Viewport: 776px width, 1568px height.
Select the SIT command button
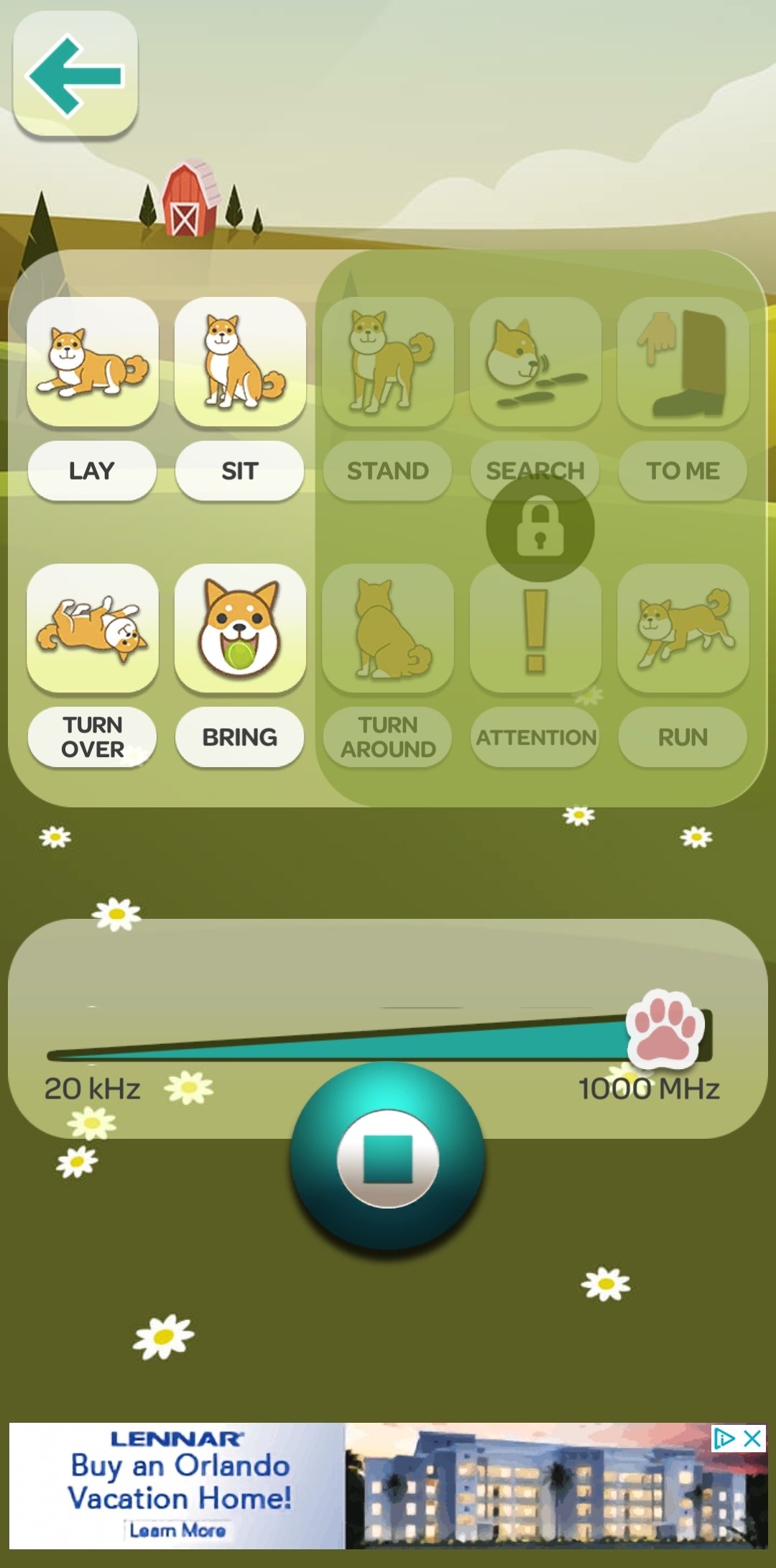tap(240, 471)
